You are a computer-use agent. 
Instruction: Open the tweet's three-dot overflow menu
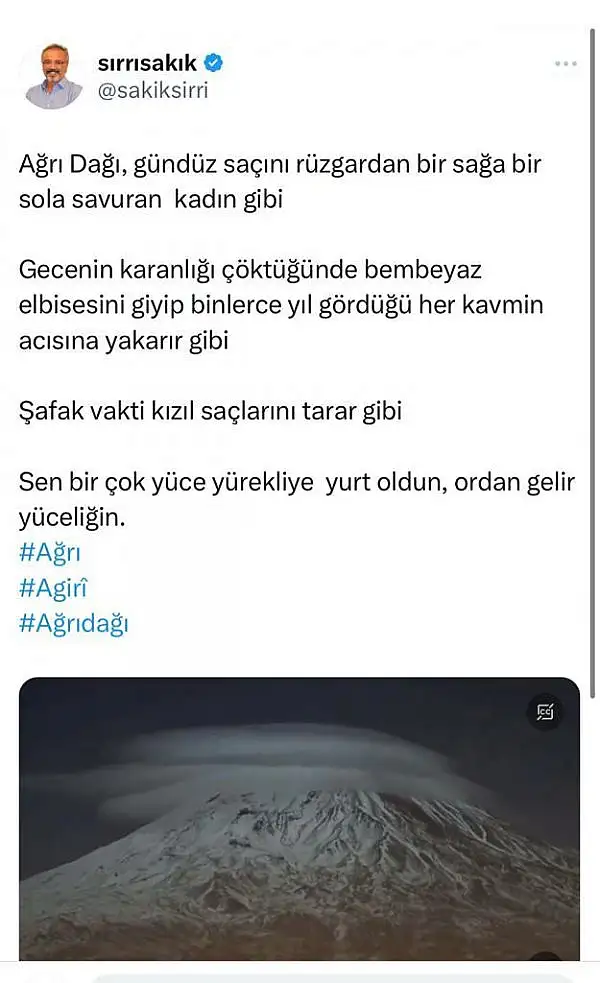click(566, 63)
